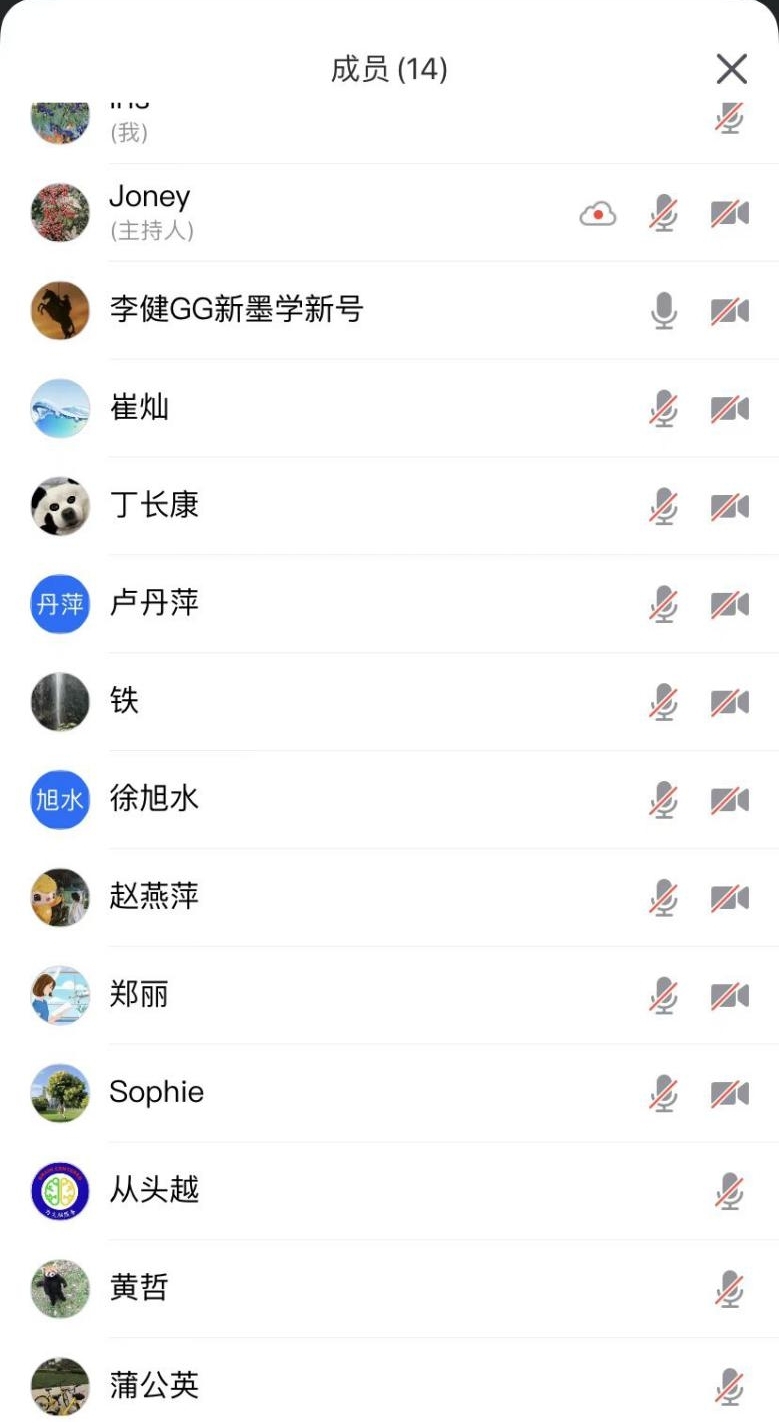This screenshot has width=779, height=1423.
Task: Tap the camera-off icon for 铁
Action: click(729, 702)
